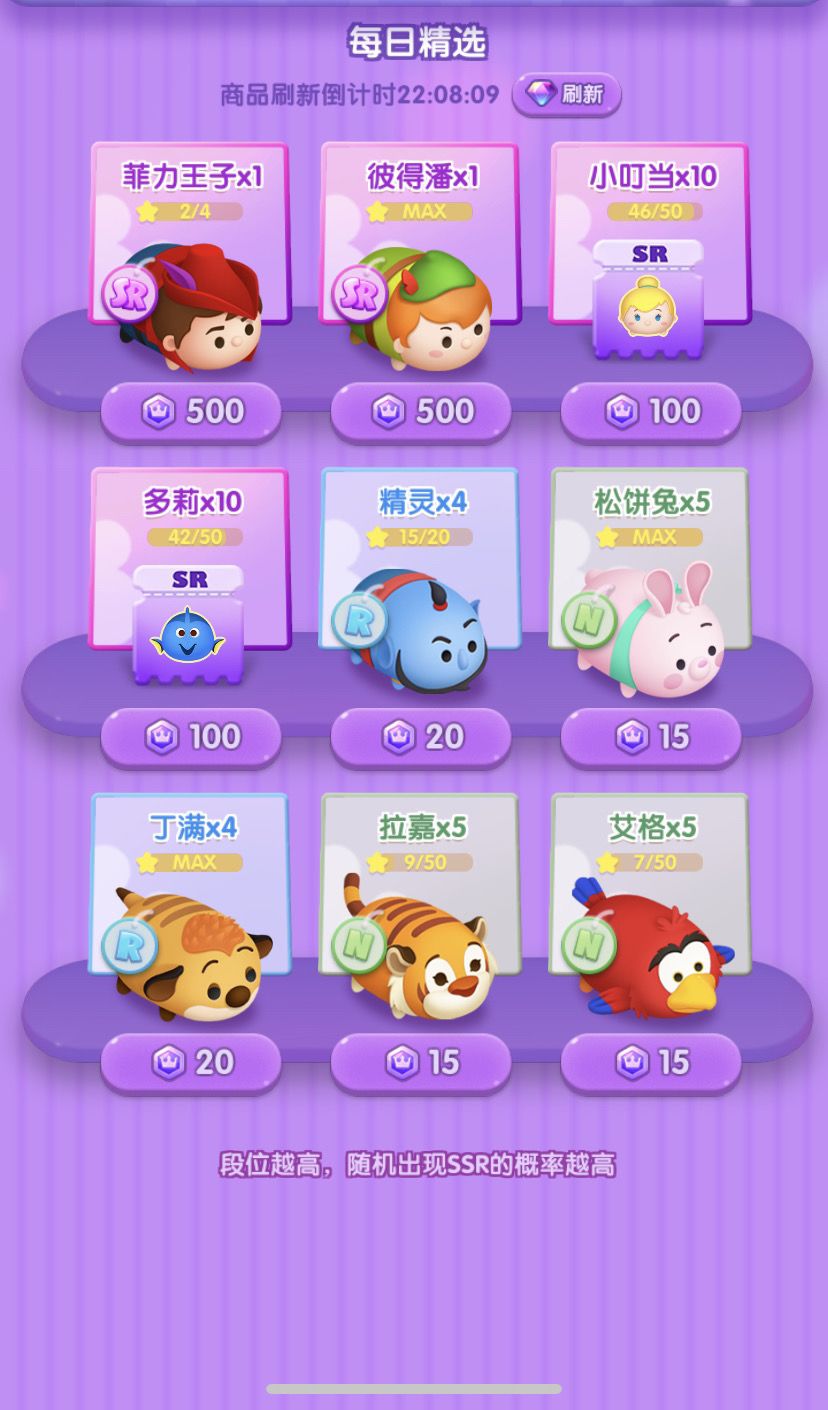Click the R badge on the 精灵 card

pos(360,618)
